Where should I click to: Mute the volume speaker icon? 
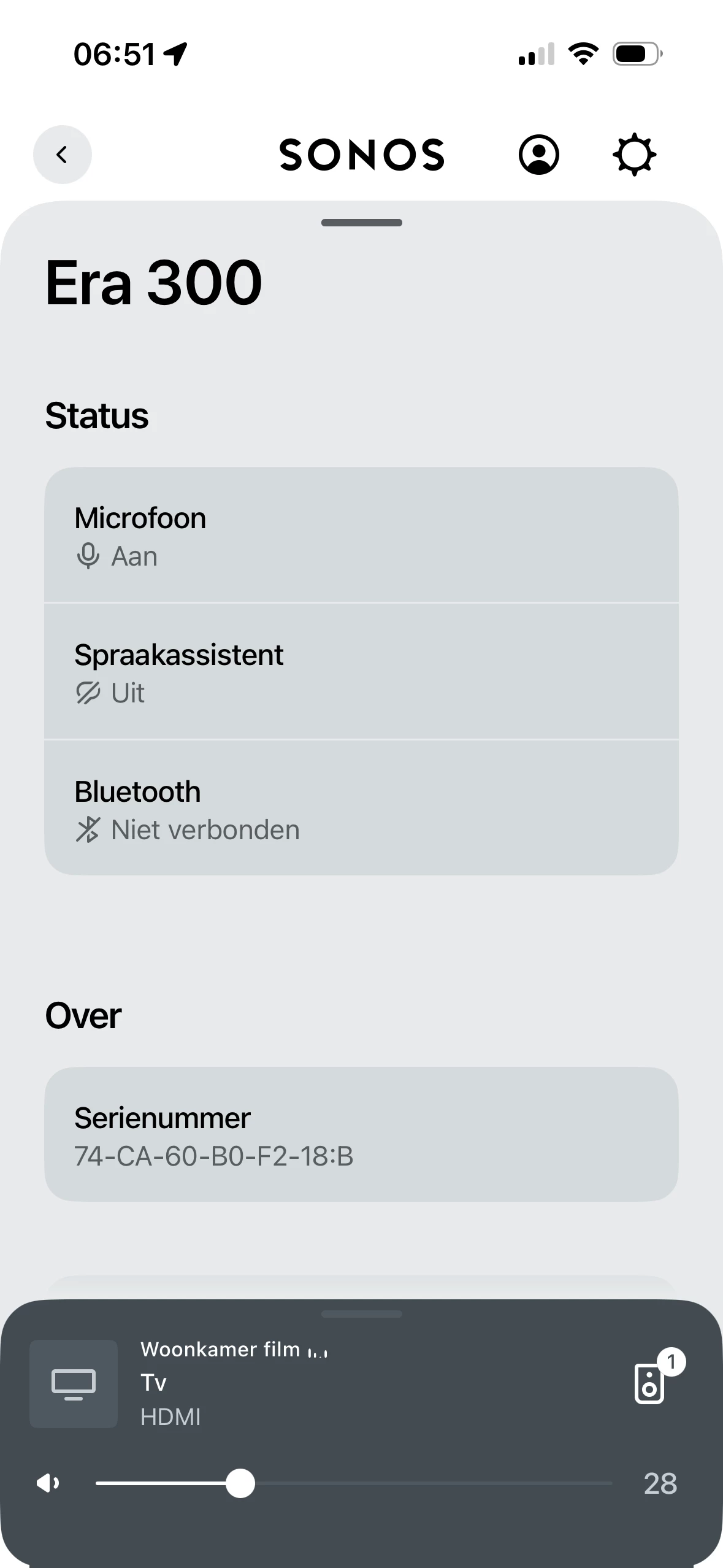(48, 1483)
